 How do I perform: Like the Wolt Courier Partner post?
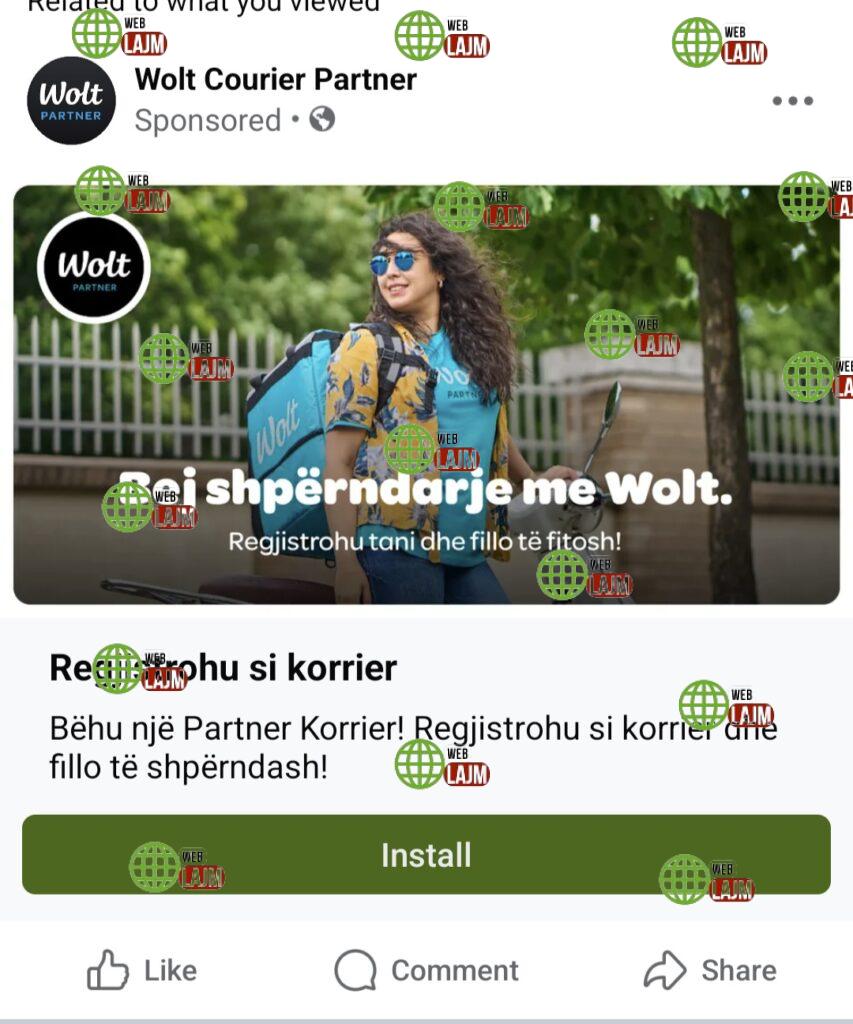[x=142, y=970]
